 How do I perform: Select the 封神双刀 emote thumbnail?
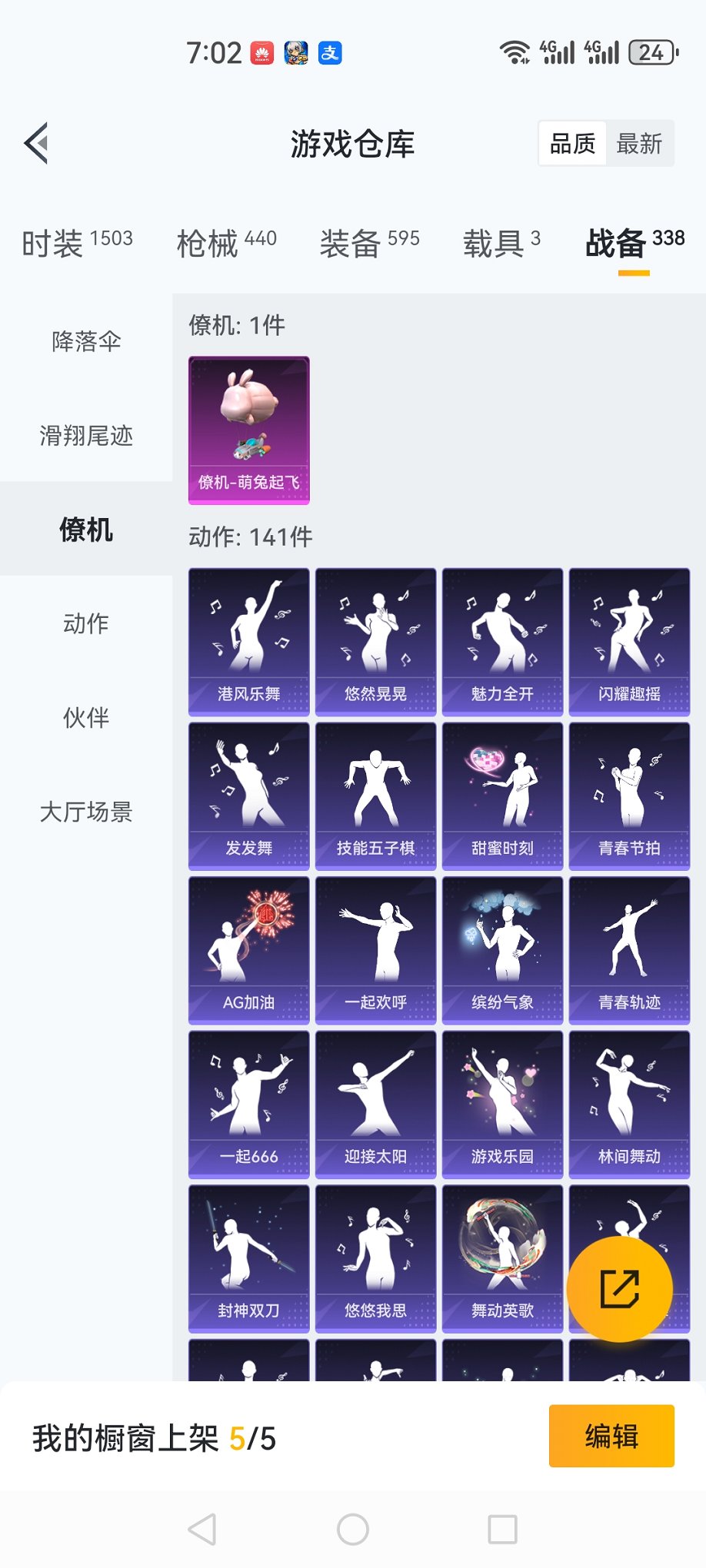pyautogui.click(x=248, y=1257)
